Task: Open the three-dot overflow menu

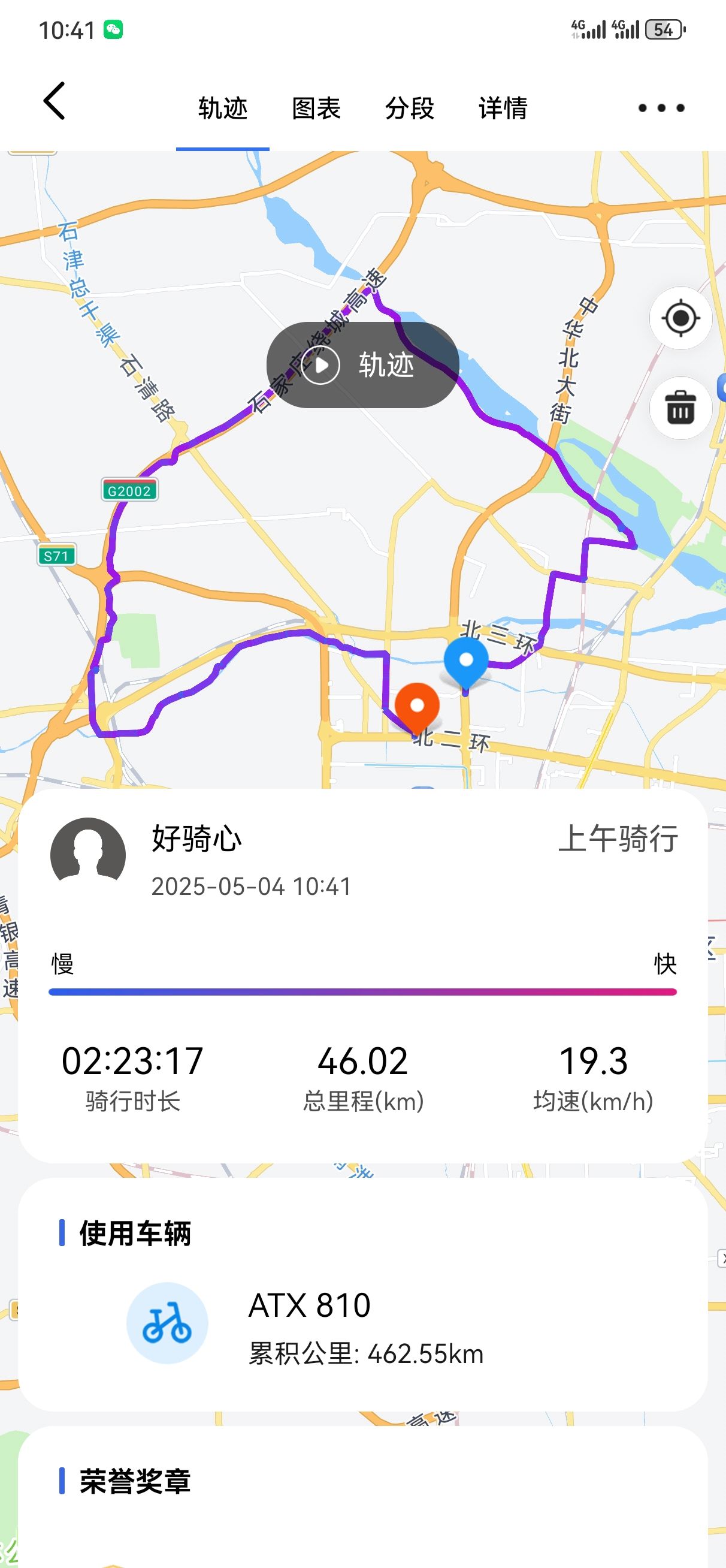Action: [661, 108]
